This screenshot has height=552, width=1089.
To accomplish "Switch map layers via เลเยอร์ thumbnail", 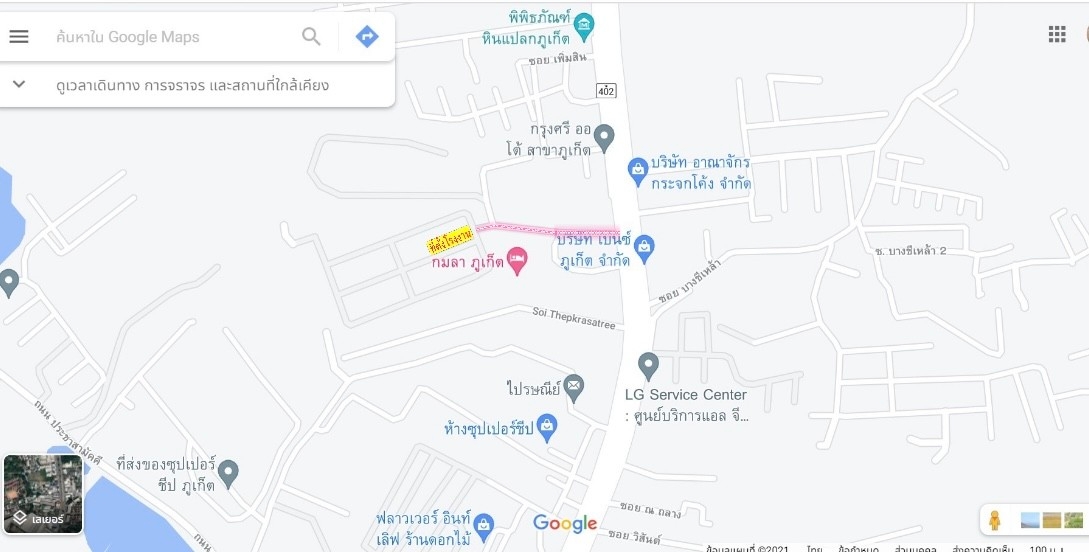I will [x=43, y=494].
